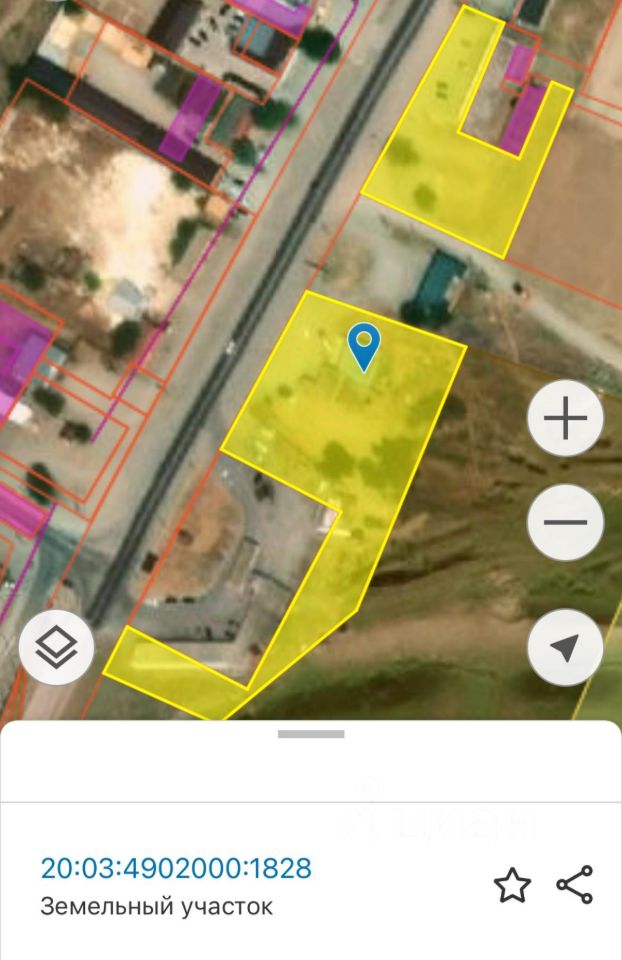
Task: Tap the blue location pin on map
Action: 364,346
